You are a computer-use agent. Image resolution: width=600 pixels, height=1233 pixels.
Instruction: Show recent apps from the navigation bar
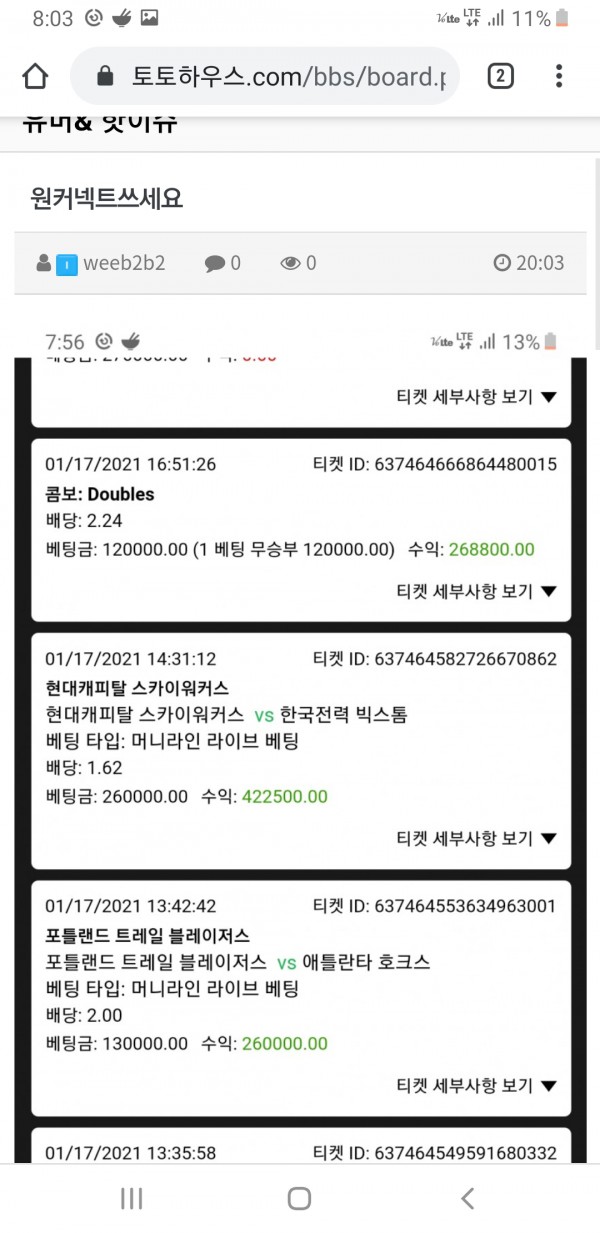pyautogui.click(x=132, y=1199)
